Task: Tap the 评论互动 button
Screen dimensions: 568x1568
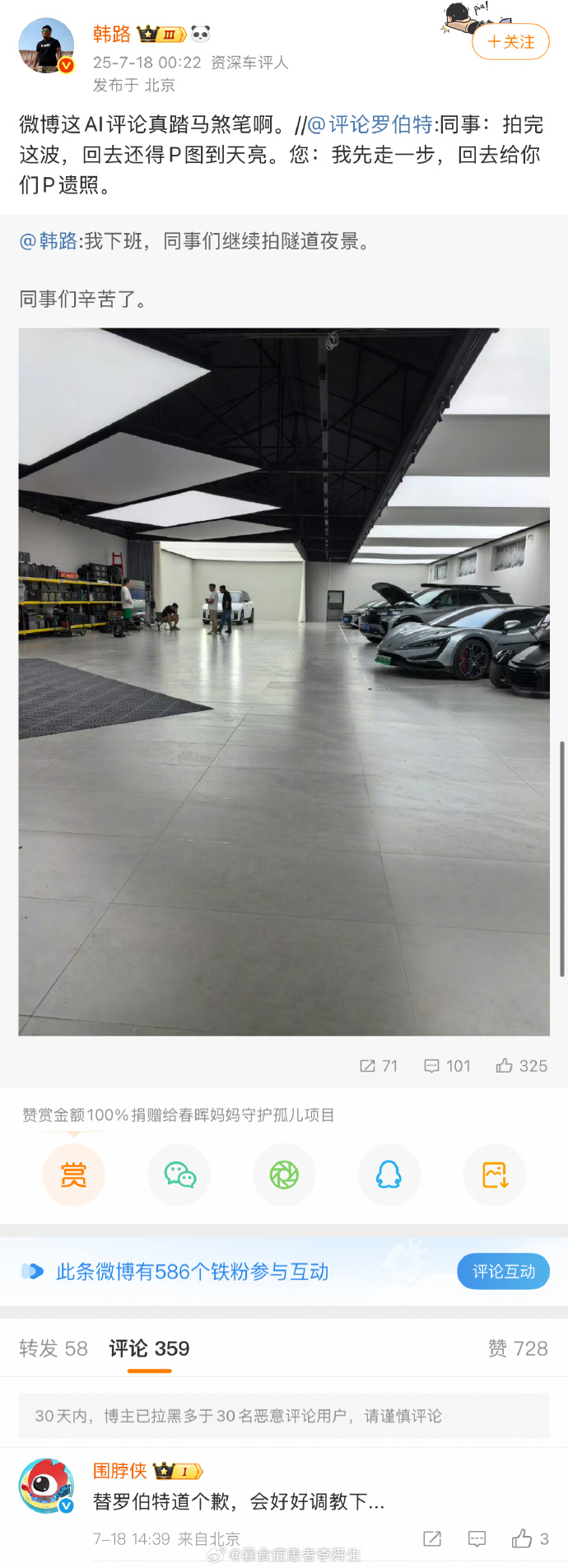Action: point(503,1272)
